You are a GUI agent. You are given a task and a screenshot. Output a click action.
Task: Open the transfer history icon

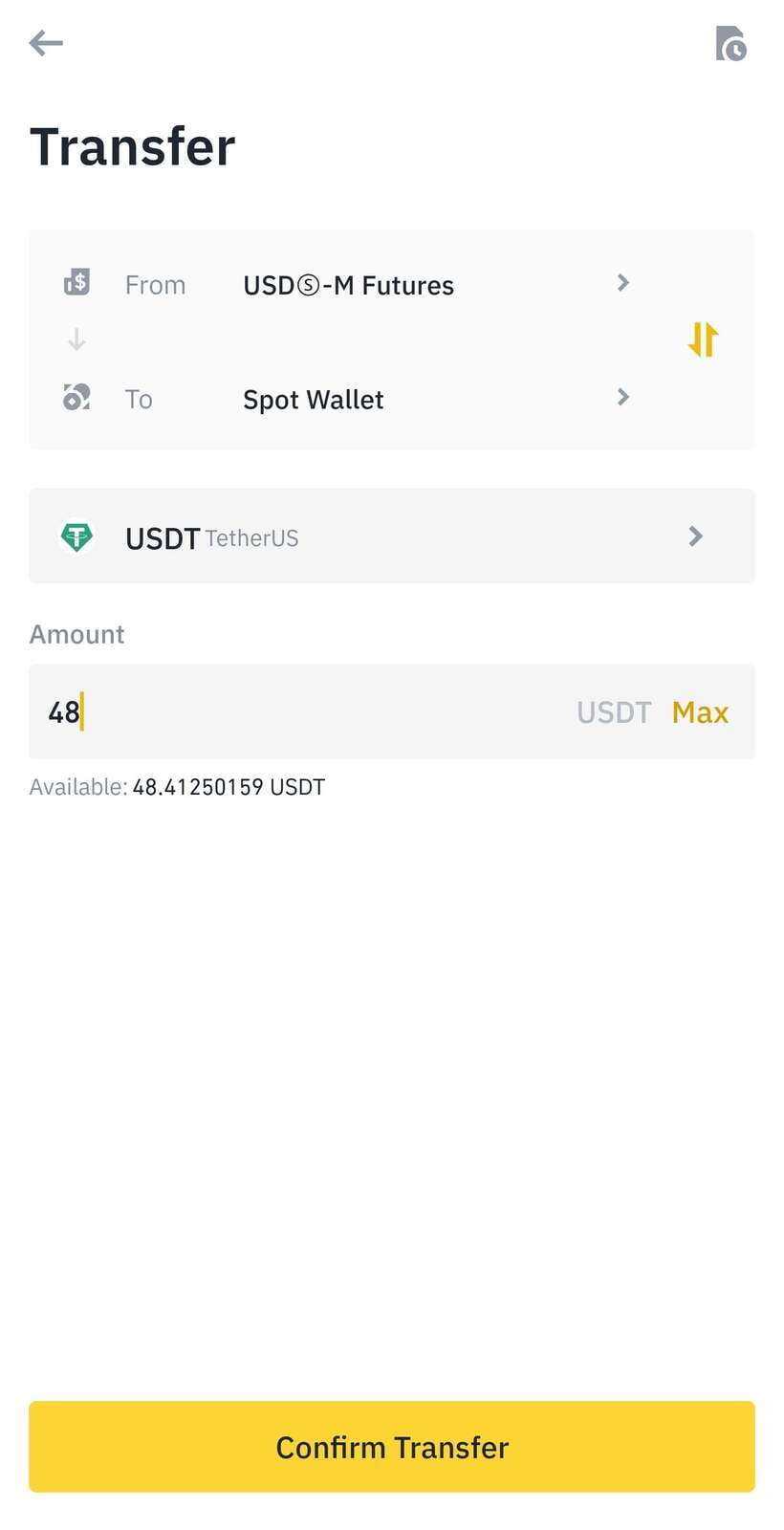pos(730,44)
